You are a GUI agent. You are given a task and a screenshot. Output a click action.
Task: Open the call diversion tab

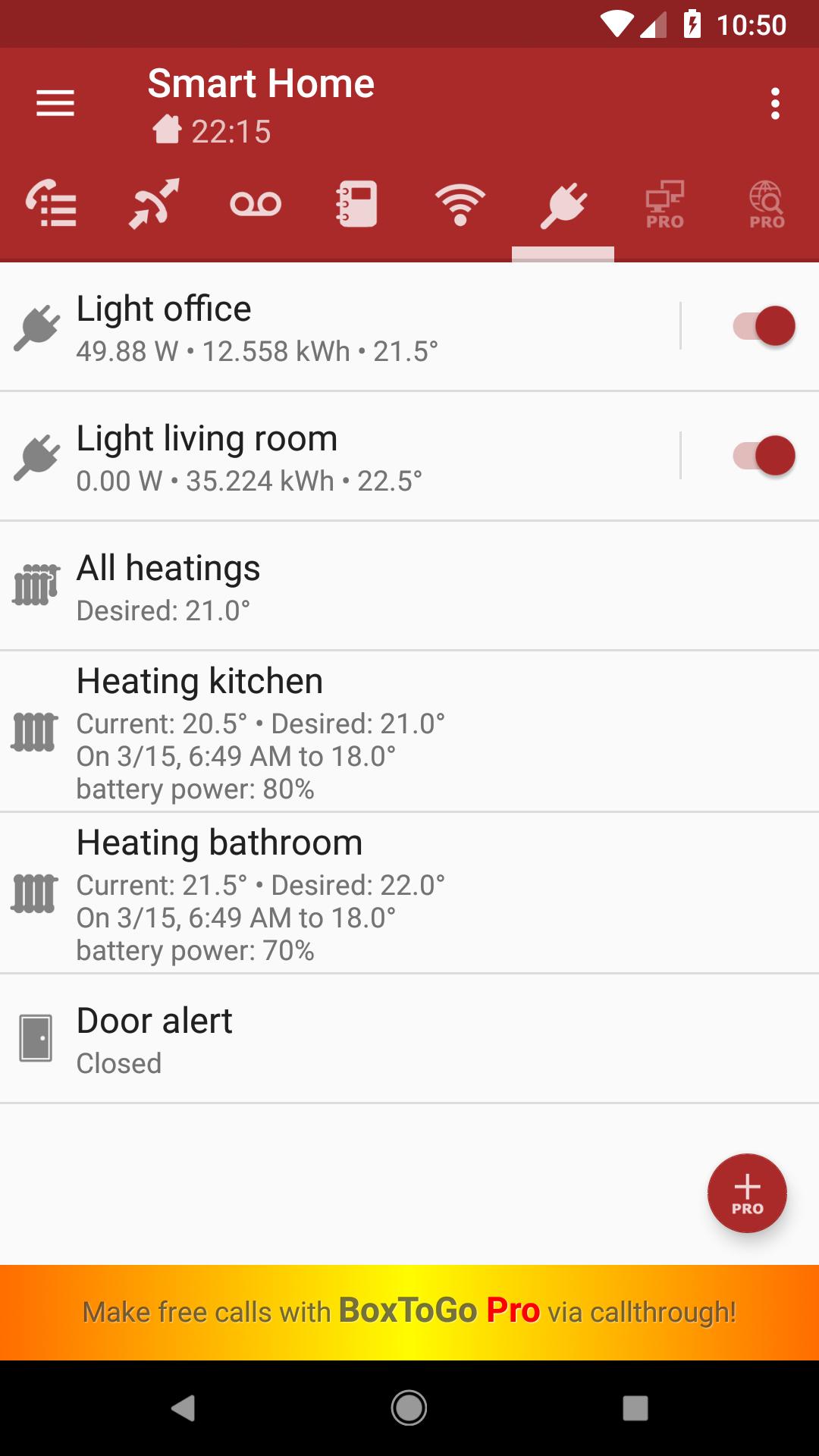coord(153,203)
